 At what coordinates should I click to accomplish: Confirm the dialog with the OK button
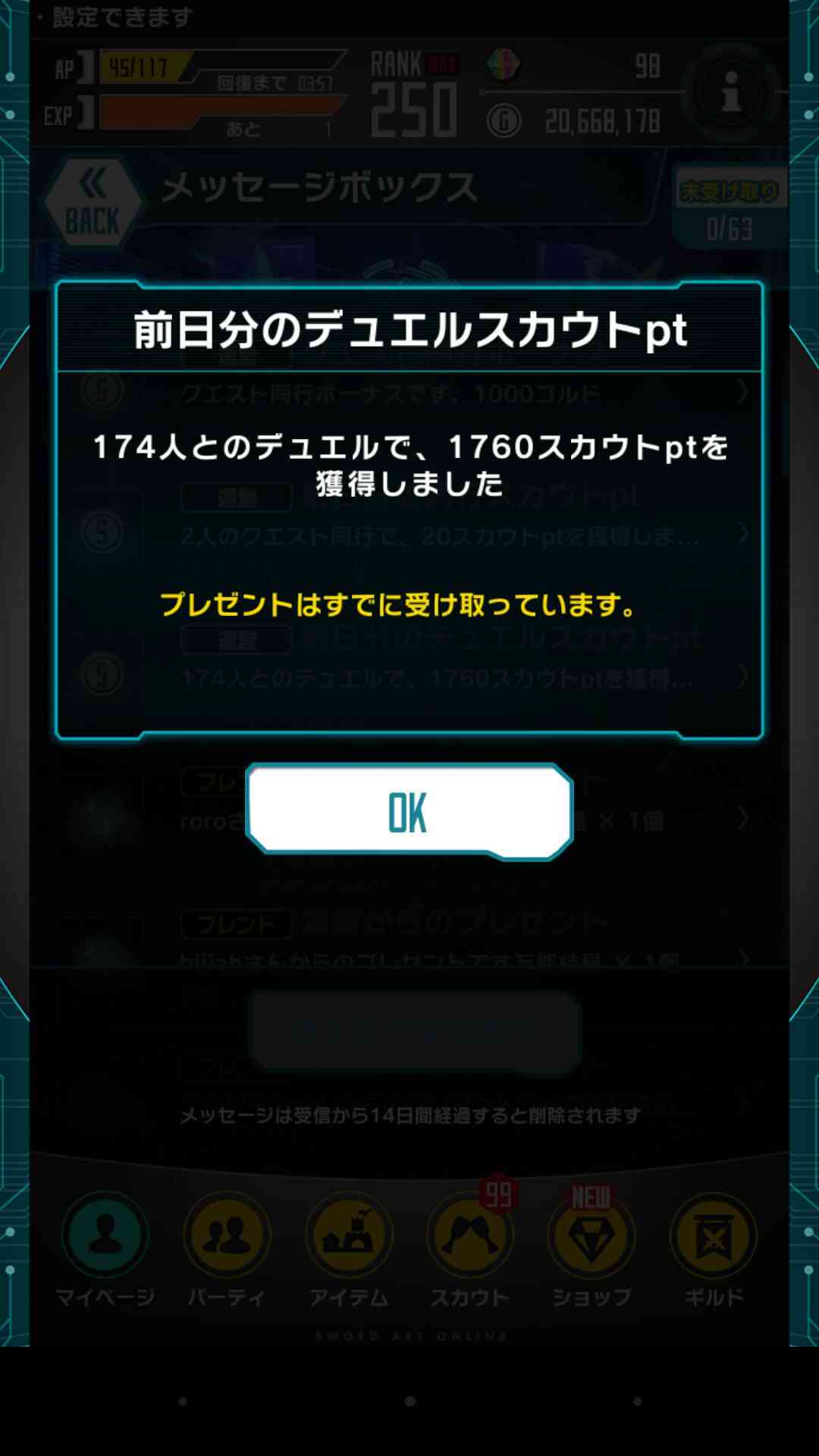tap(409, 812)
